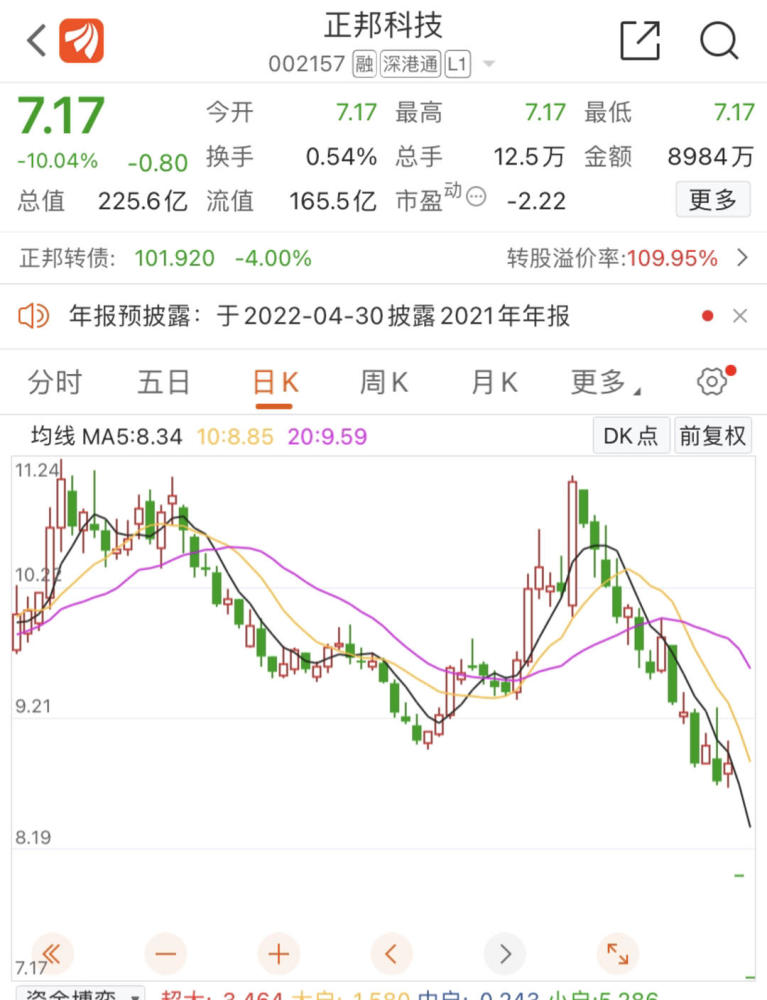This screenshot has width=767, height=1000.
Task: Toggle the DK点 indicator
Action: 631,436
